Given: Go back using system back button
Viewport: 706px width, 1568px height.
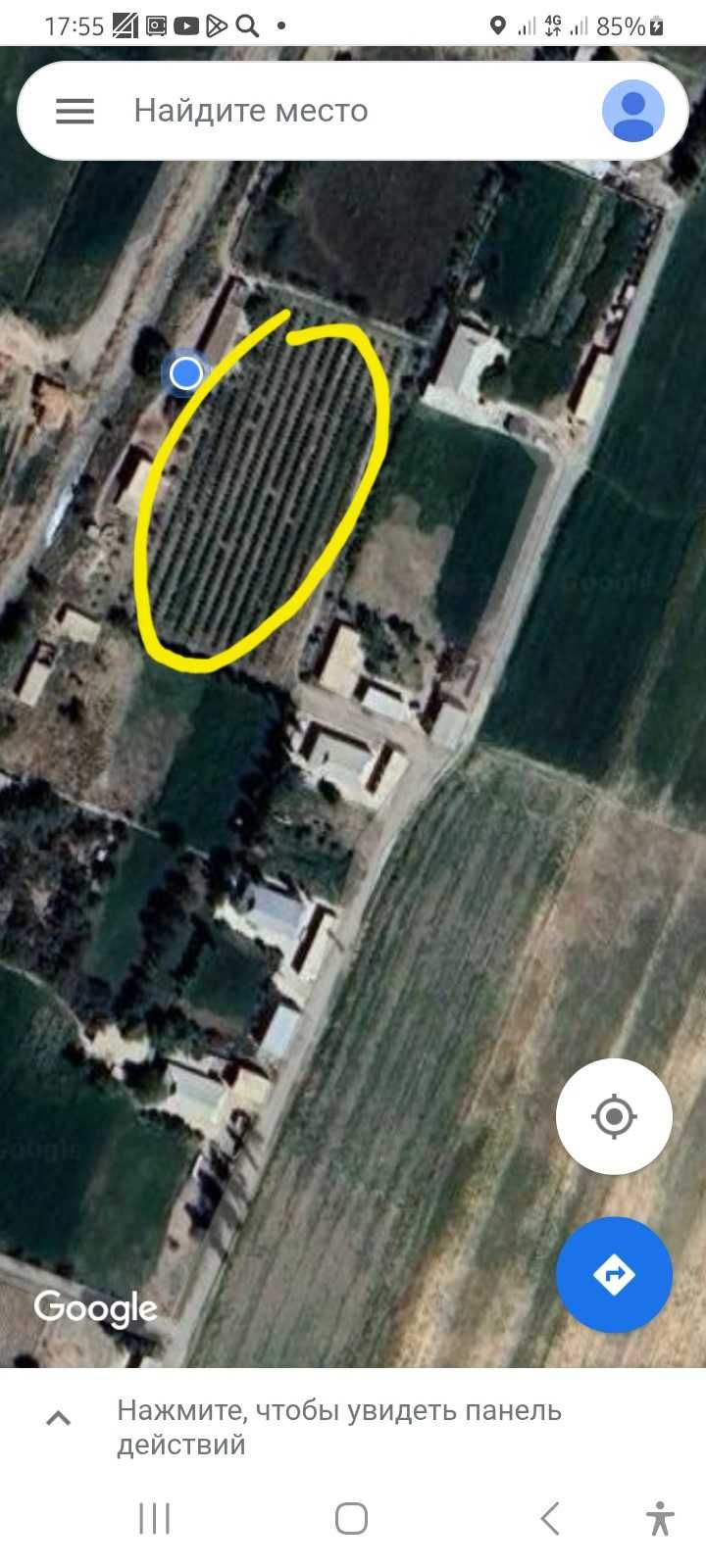Looking at the screenshot, I should pos(550,1519).
